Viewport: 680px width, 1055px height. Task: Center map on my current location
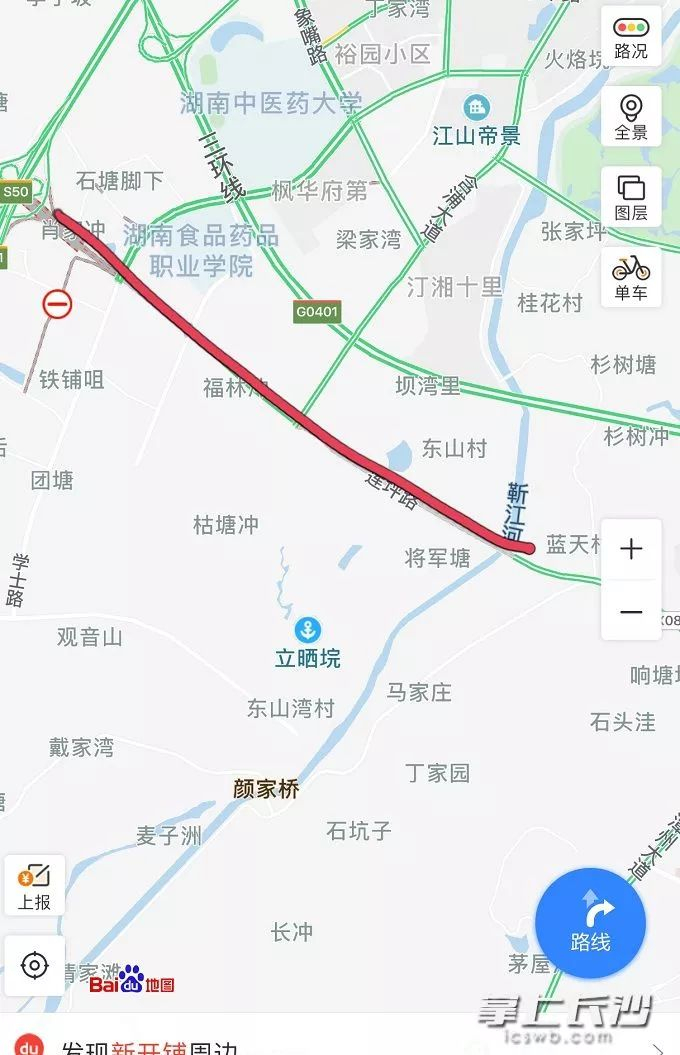point(34,965)
